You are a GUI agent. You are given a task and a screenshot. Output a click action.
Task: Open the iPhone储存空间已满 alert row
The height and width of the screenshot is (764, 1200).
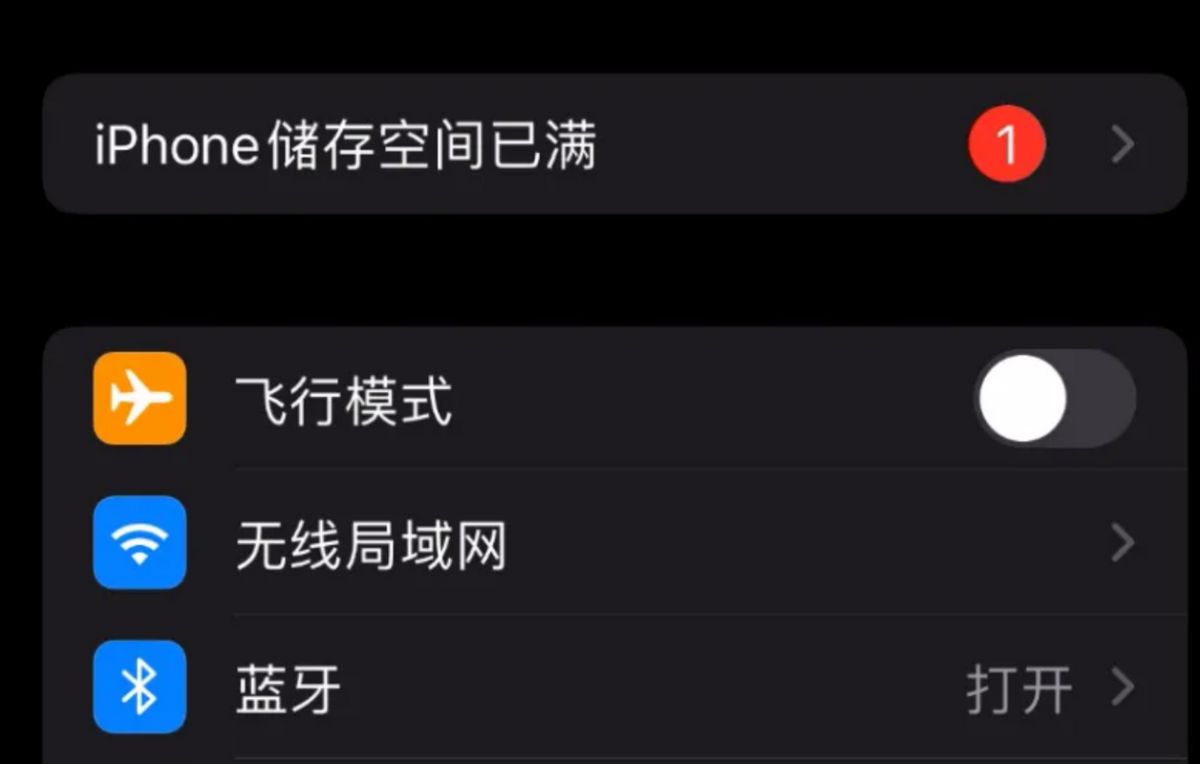pos(600,145)
